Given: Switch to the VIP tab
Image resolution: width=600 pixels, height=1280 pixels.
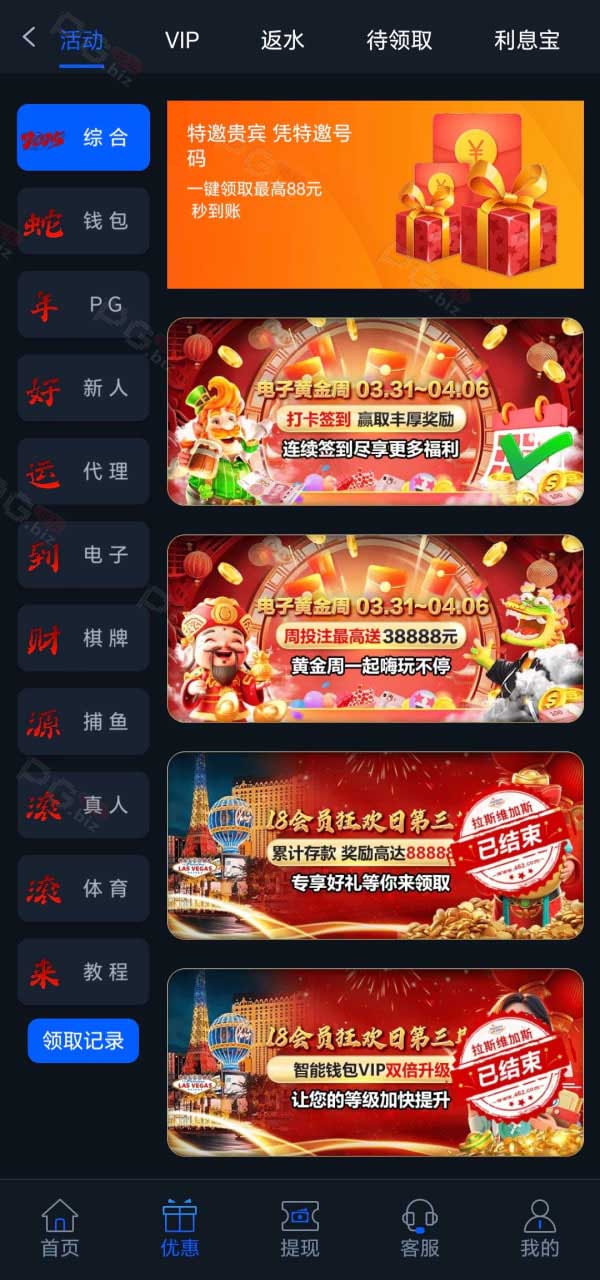Looking at the screenshot, I should tap(182, 40).
